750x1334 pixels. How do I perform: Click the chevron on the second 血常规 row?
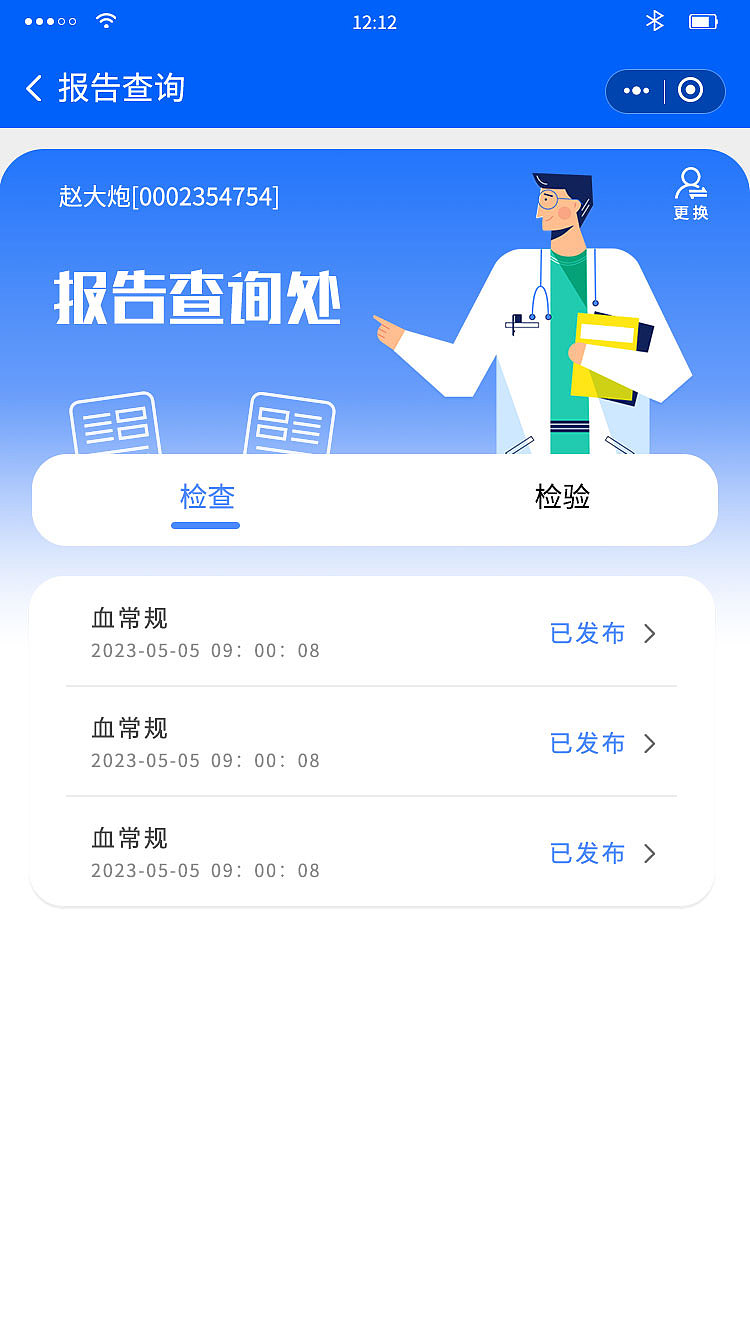click(649, 743)
